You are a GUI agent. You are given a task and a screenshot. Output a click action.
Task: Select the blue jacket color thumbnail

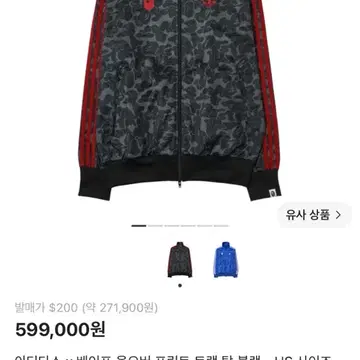[226, 260]
